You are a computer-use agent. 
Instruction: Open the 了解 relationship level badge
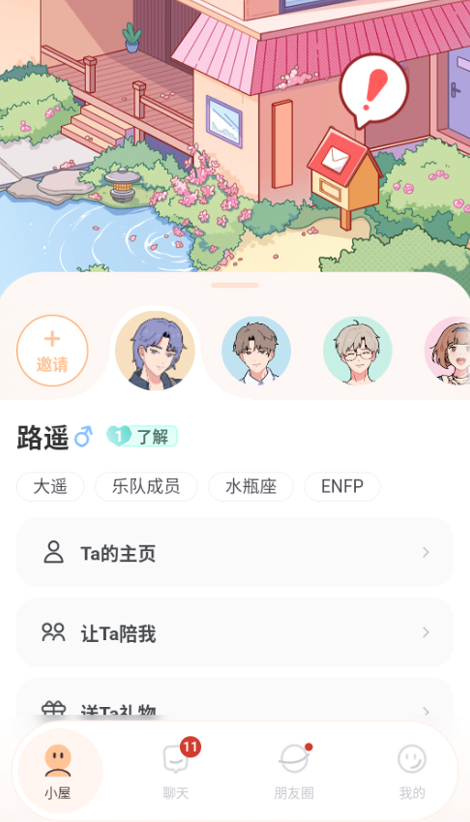click(142, 436)
